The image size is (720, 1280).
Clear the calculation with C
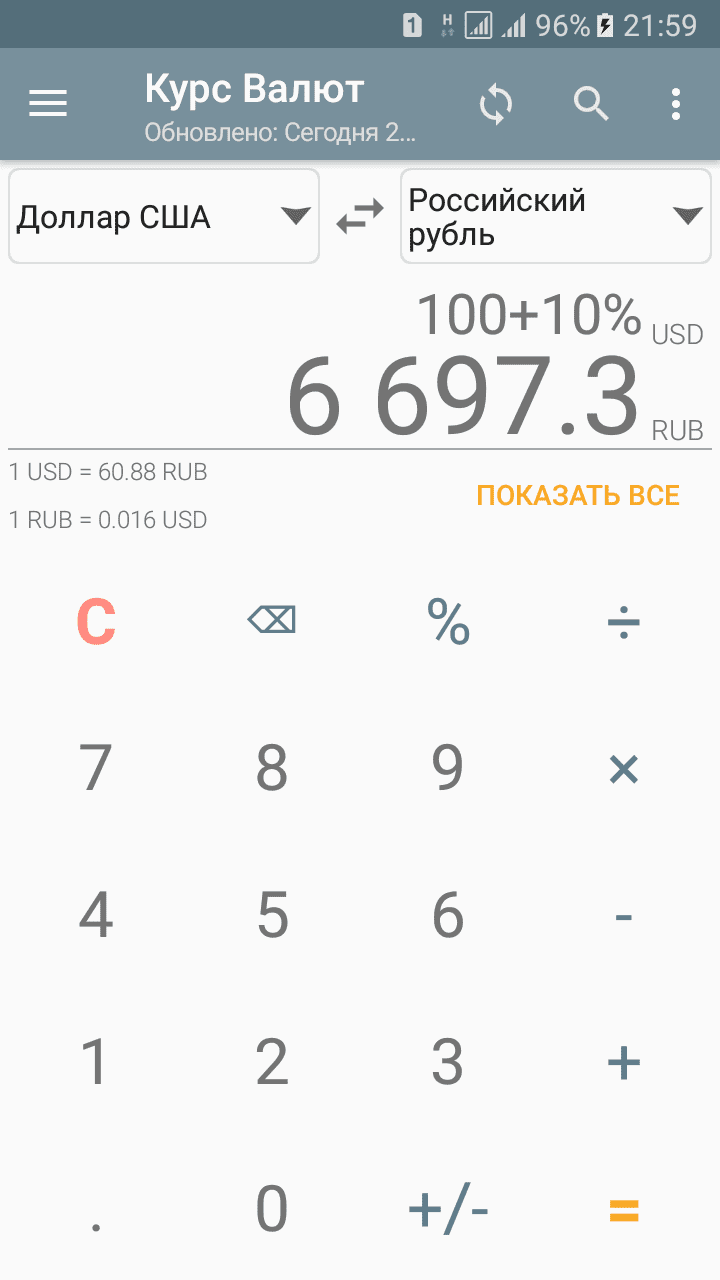[96, 623]
